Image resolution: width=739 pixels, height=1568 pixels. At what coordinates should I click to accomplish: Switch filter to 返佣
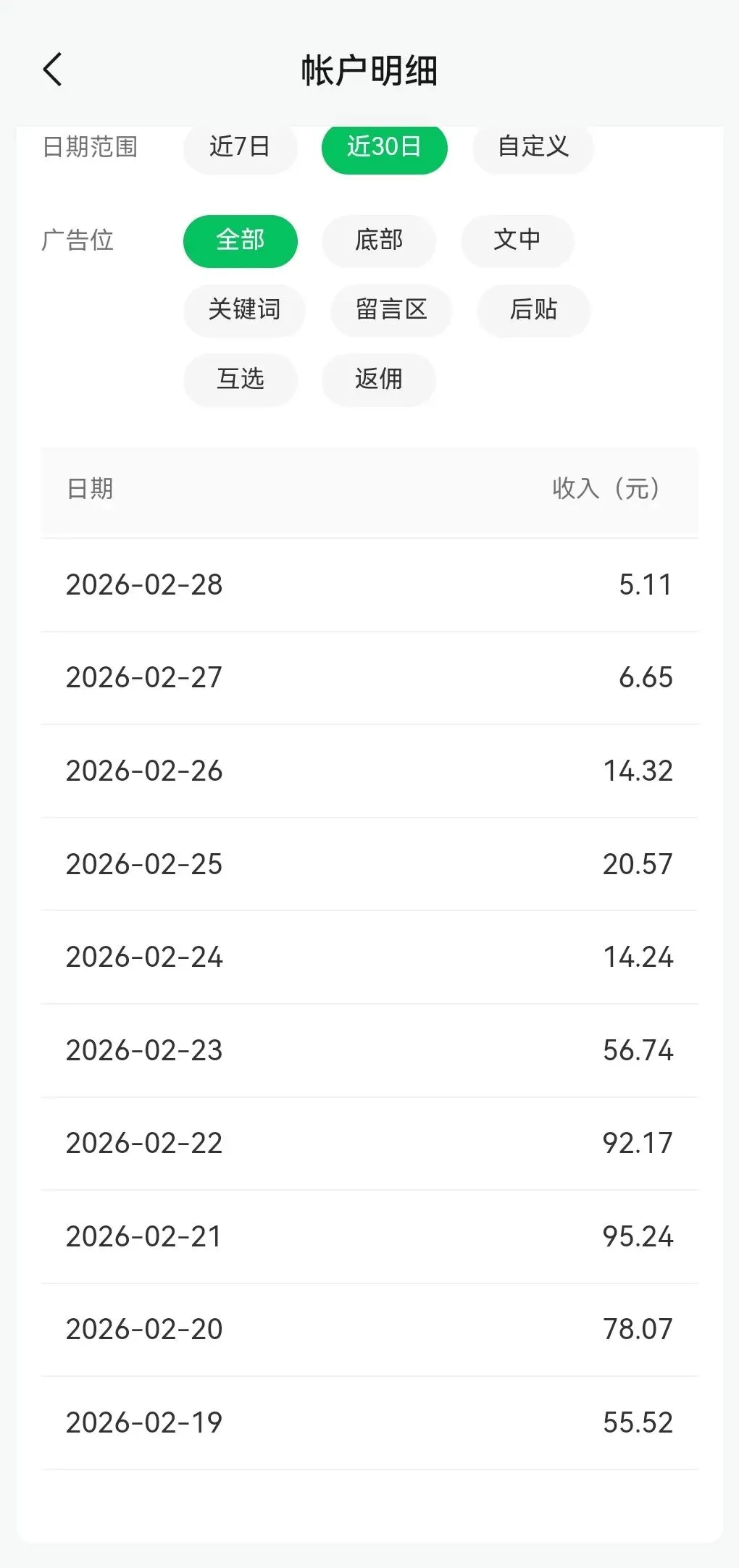coord(378,379)
